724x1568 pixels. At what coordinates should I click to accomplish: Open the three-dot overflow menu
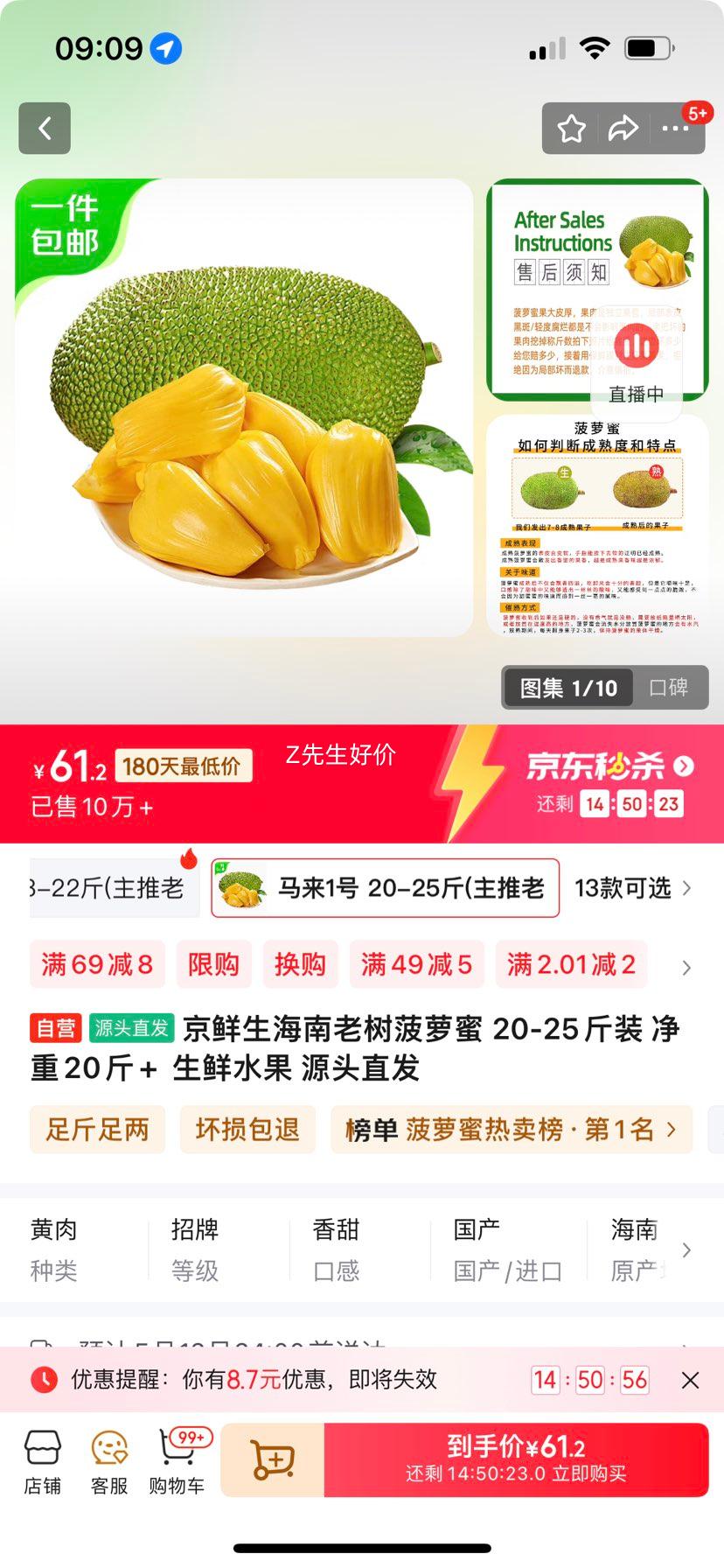pos(675,129)
